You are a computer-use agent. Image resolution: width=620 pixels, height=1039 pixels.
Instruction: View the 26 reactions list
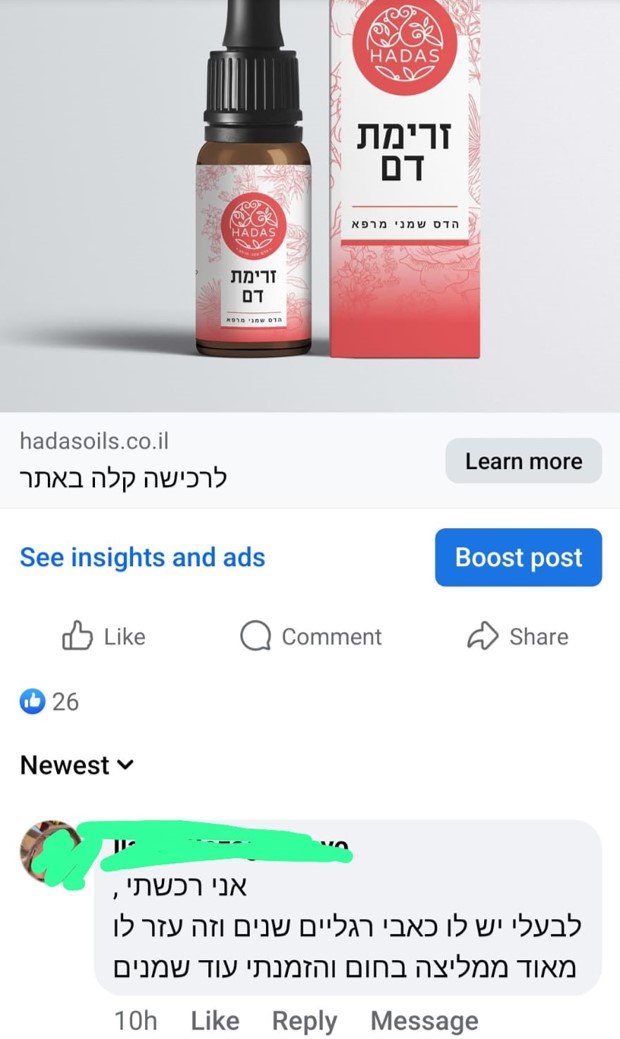49,701
